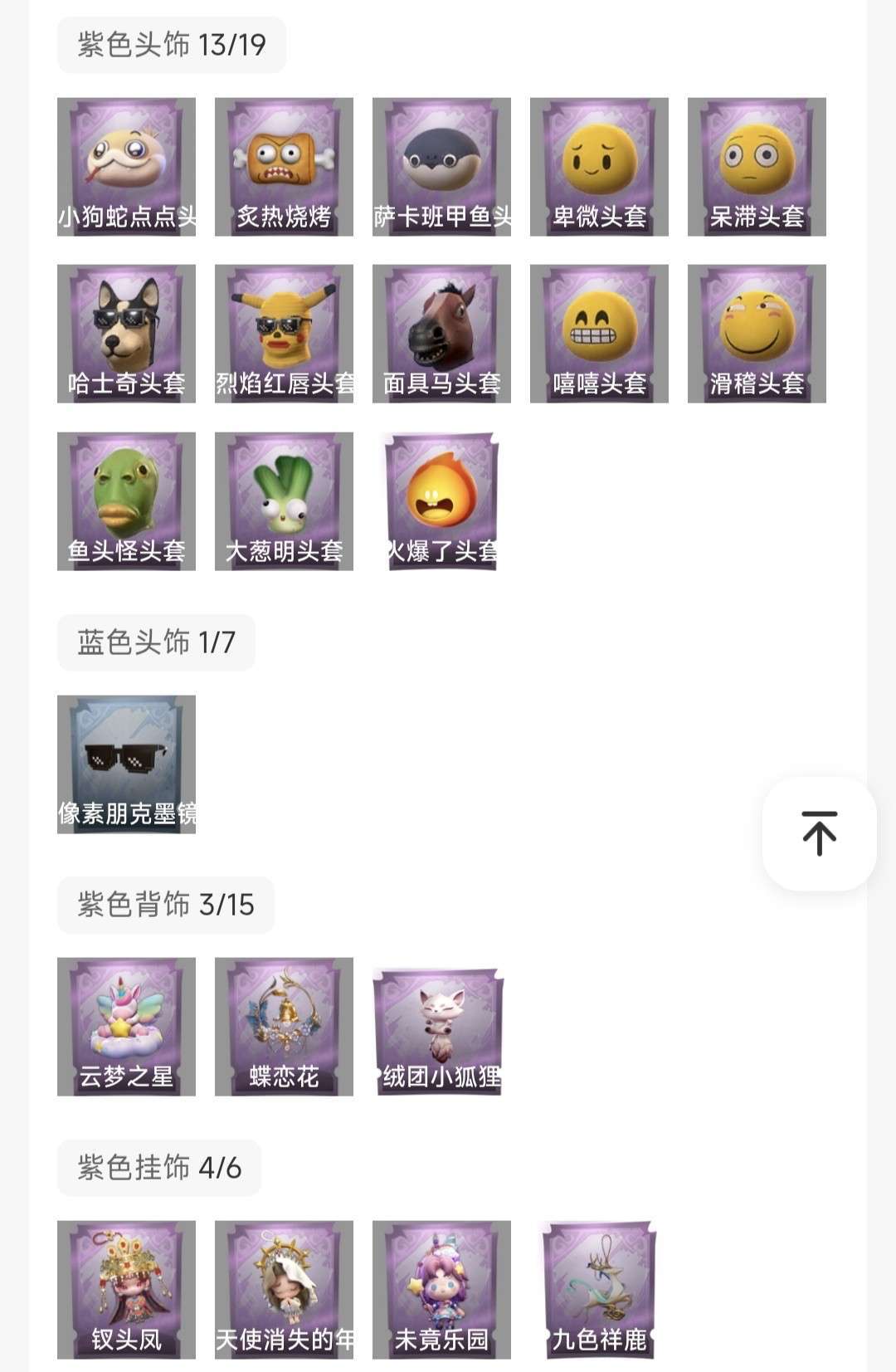The height and width of the screenshot is (1372, 896).
Task: View the 钗头凤 pendant item
Action: [126, 1289]
